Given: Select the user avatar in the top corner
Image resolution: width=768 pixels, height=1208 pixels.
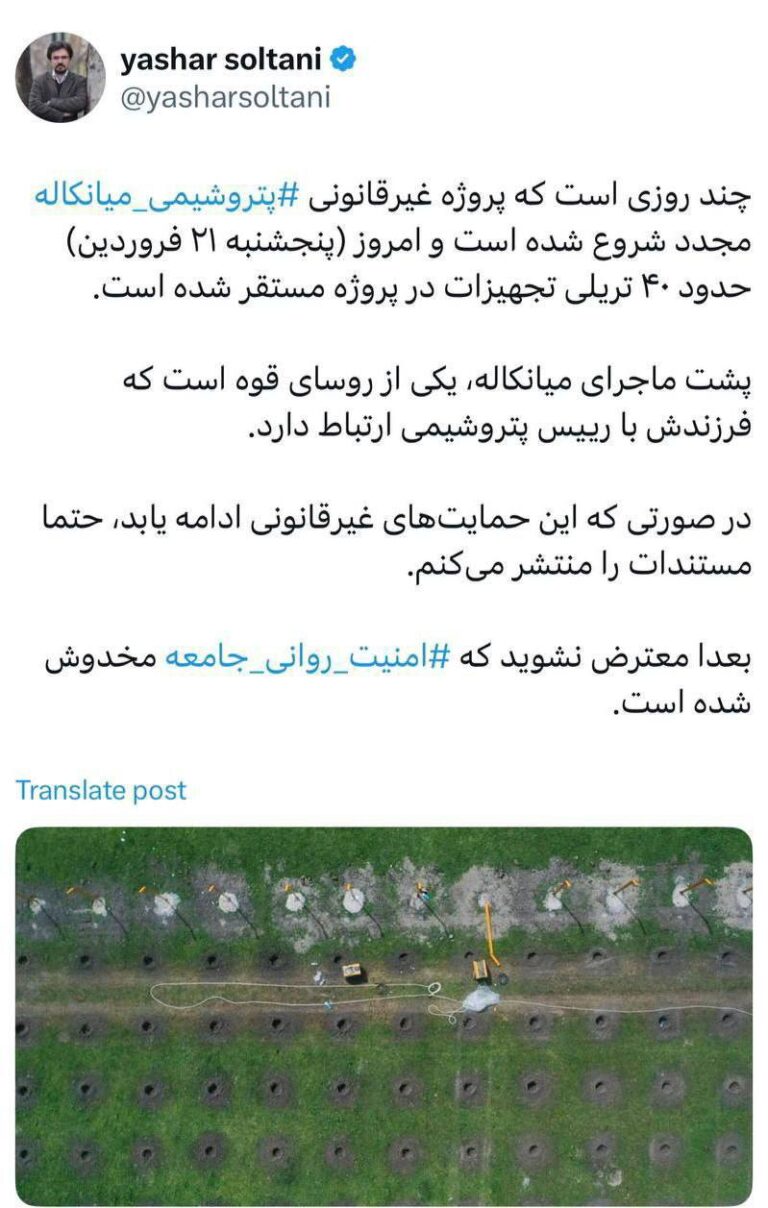Looking at the screenshot, I should pos(62,73).
